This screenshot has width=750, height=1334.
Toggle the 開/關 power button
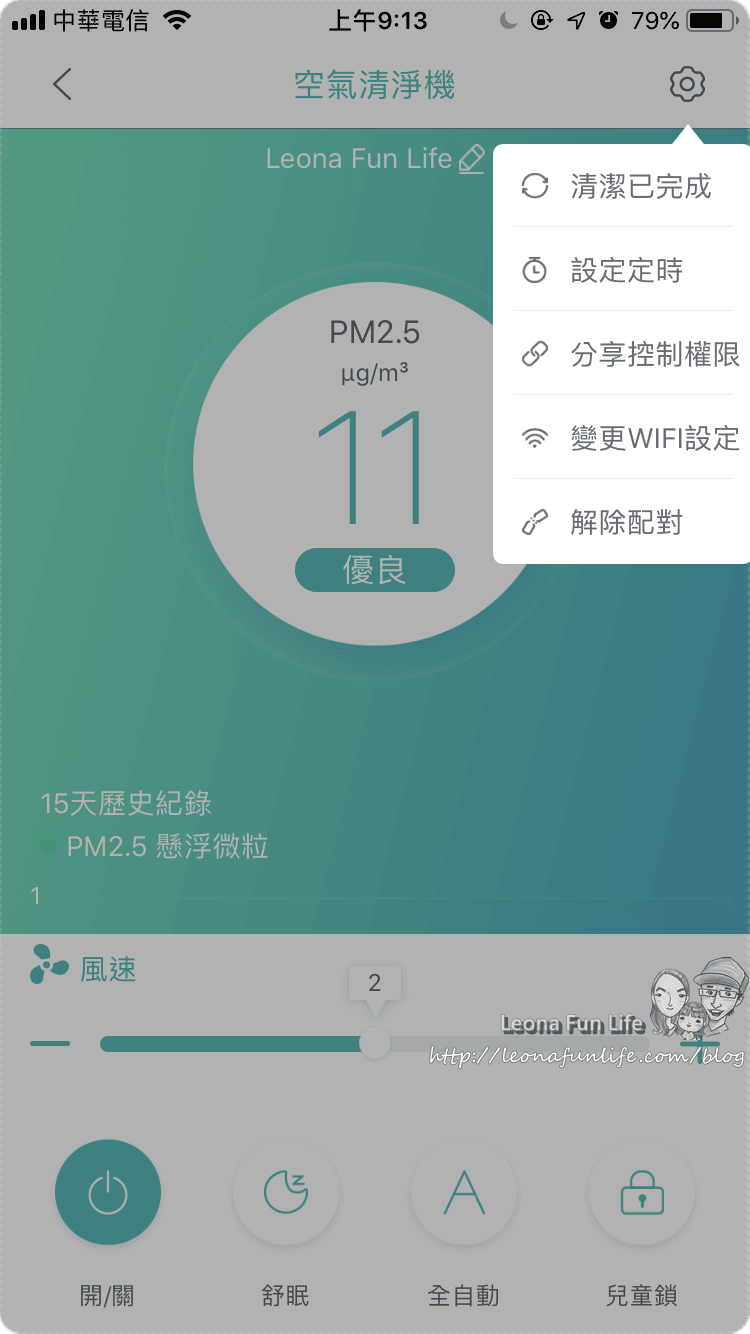[108, 1192]
